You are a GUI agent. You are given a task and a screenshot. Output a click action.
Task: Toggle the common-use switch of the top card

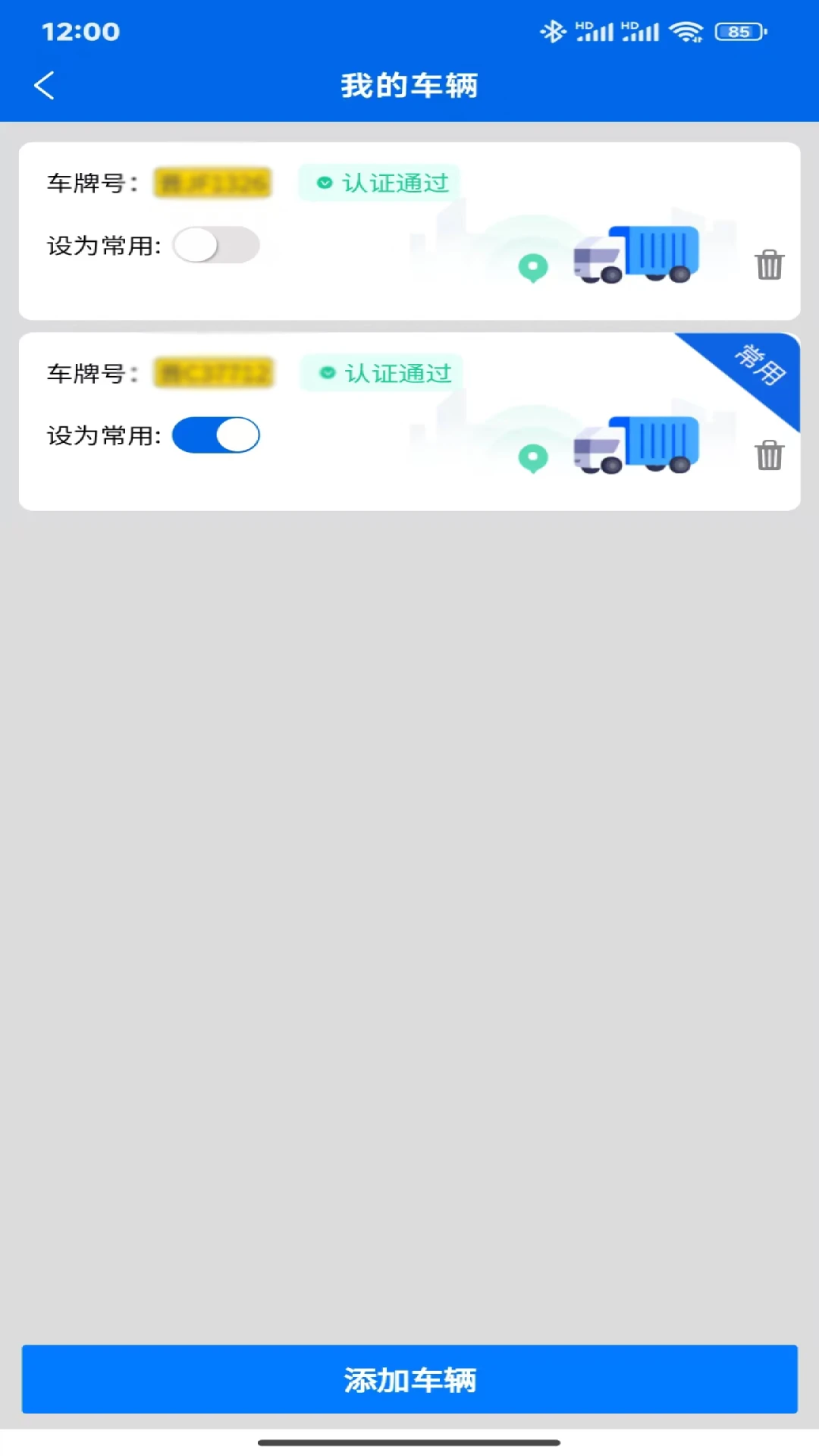coord(215,245)
